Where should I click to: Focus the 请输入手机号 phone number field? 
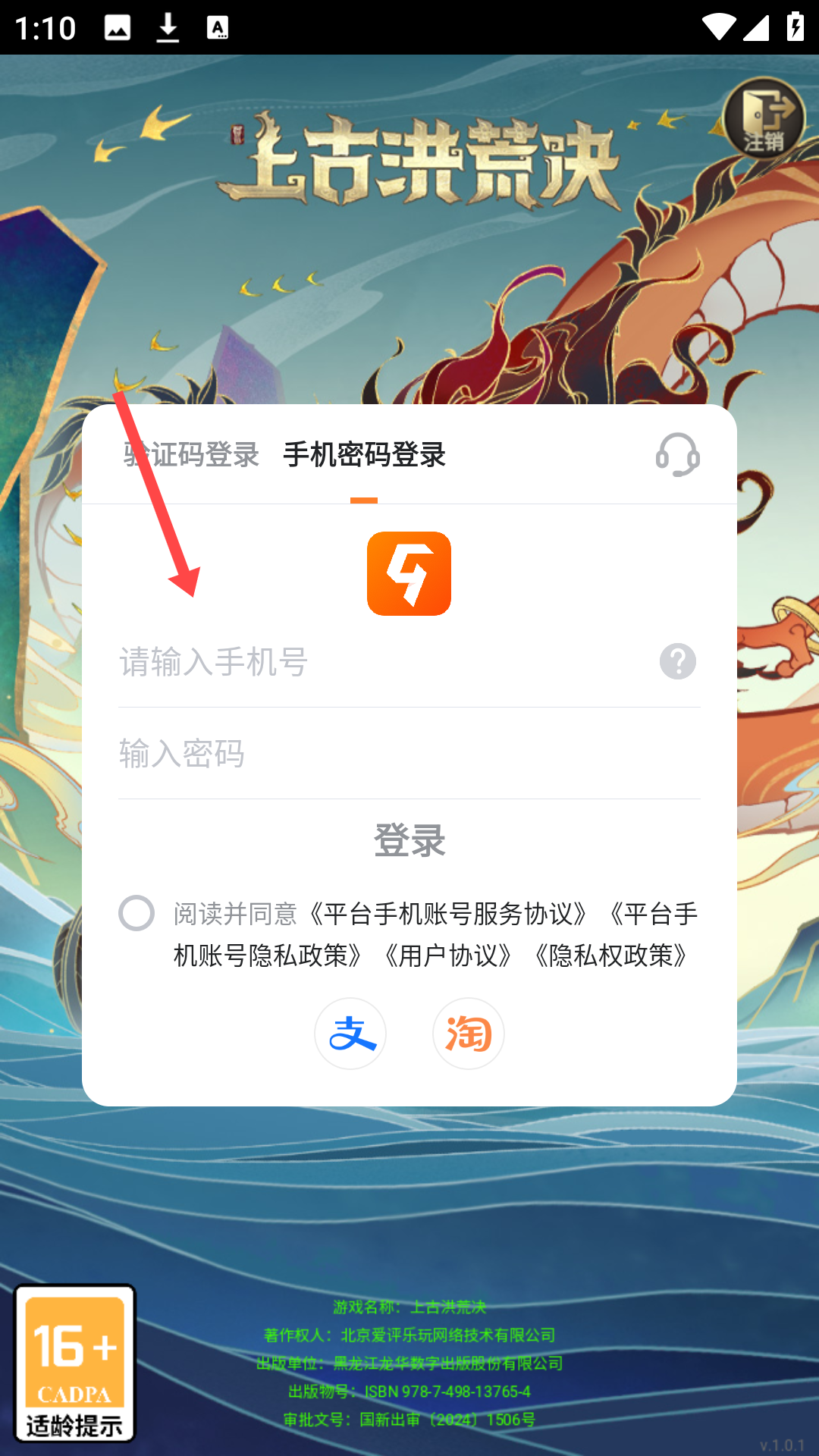point(379,662)
